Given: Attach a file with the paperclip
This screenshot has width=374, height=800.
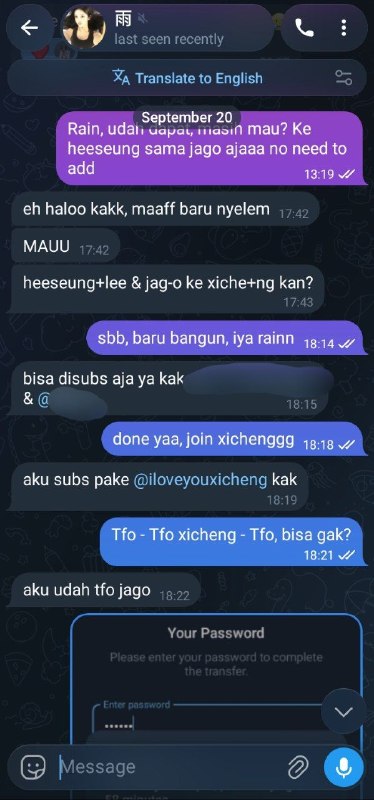Looking at the screenshot, I should point(298,767).
